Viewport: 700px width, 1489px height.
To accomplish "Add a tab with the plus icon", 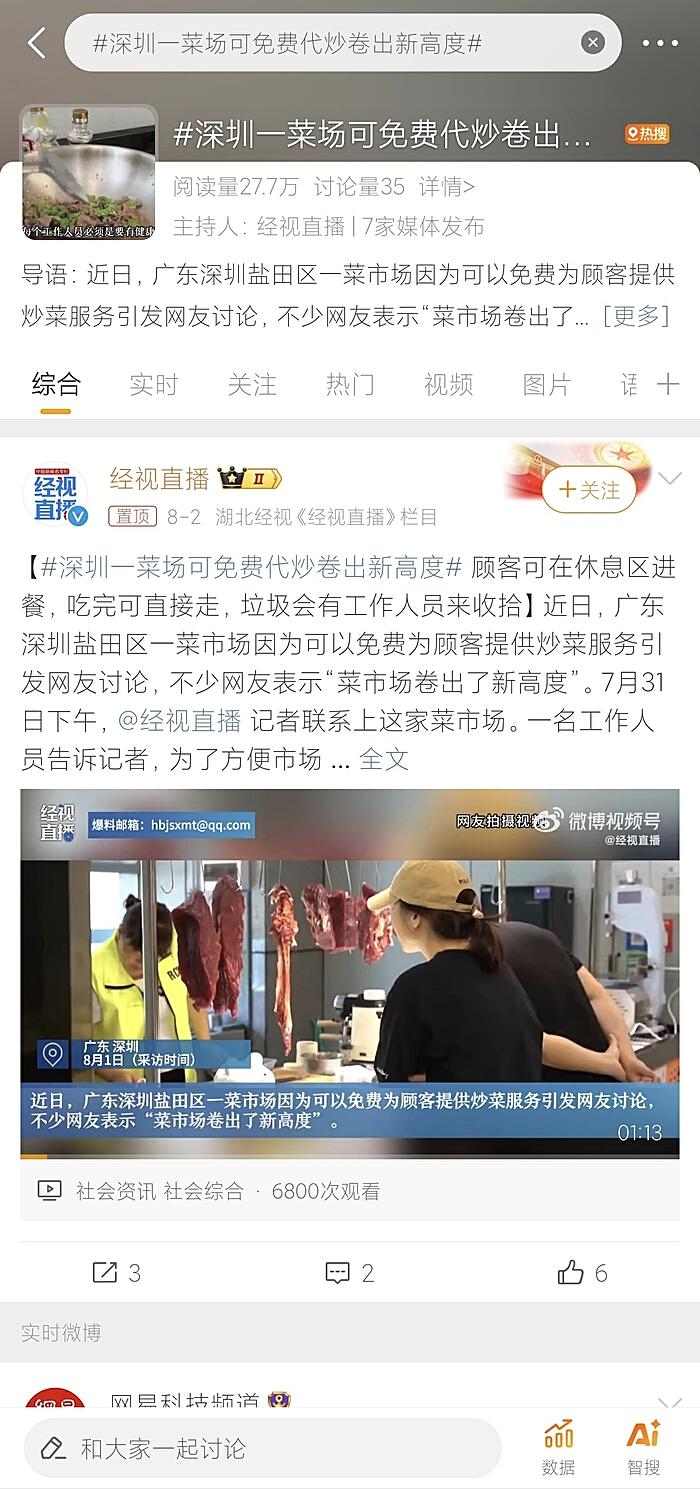I will point(667,384).
